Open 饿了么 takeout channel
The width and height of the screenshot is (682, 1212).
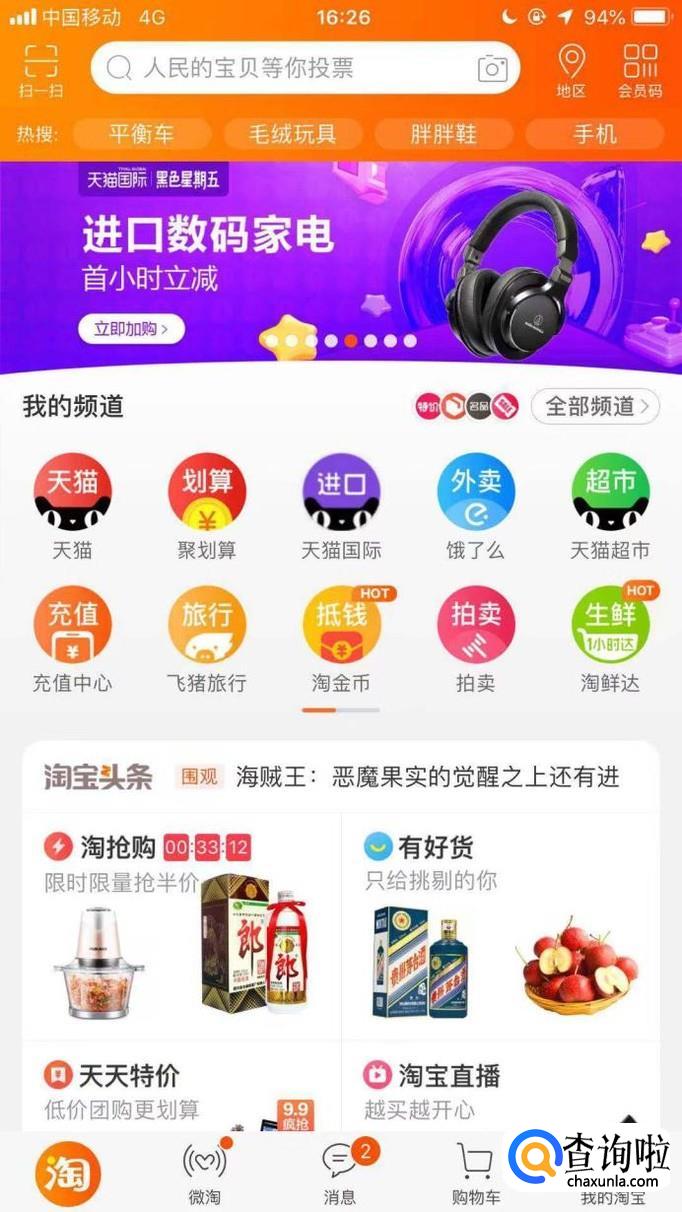tap(475, 506)
